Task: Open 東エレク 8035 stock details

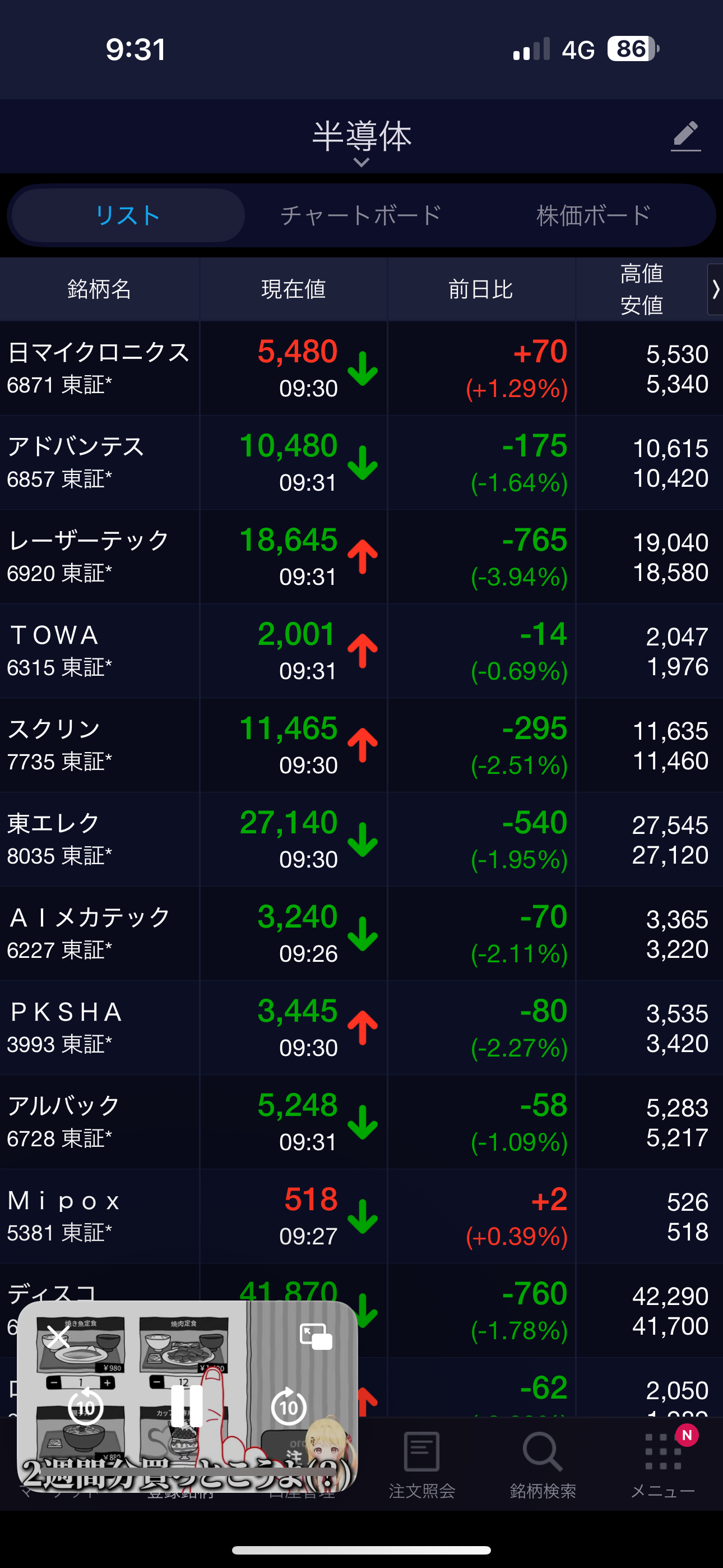Action: 361,840
